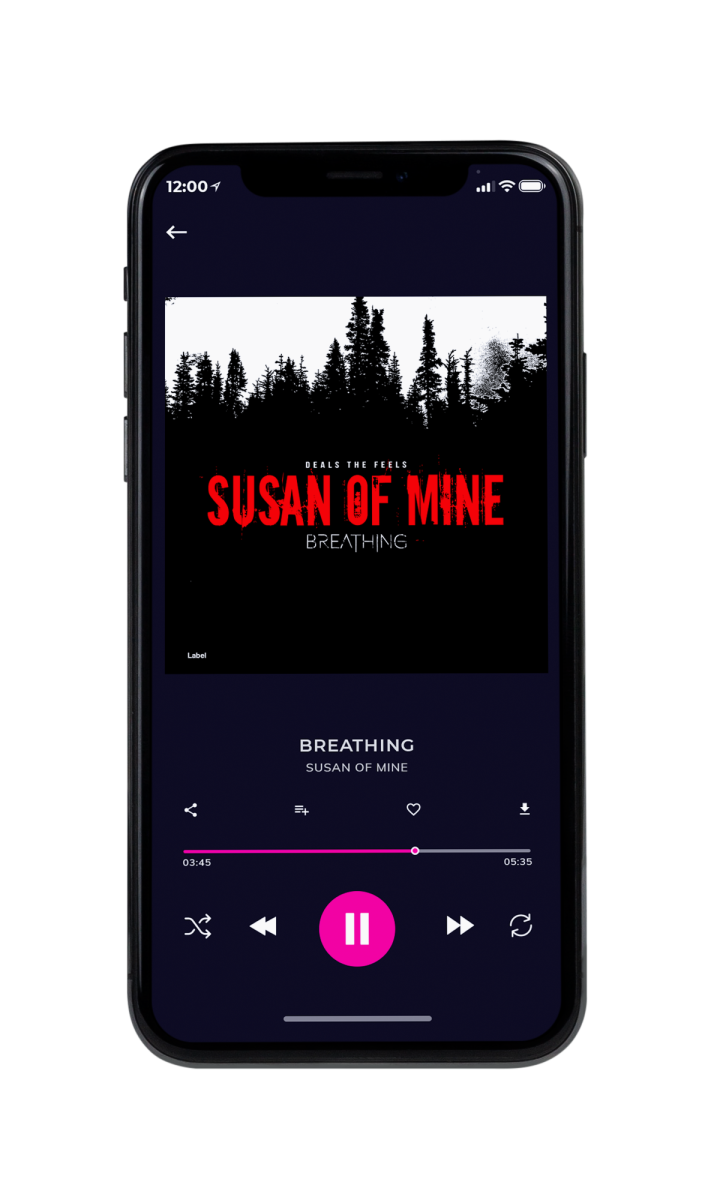Viewport: 720px width, 1200px height.
Task: Skip to the previous track
Action: (263, 927)
